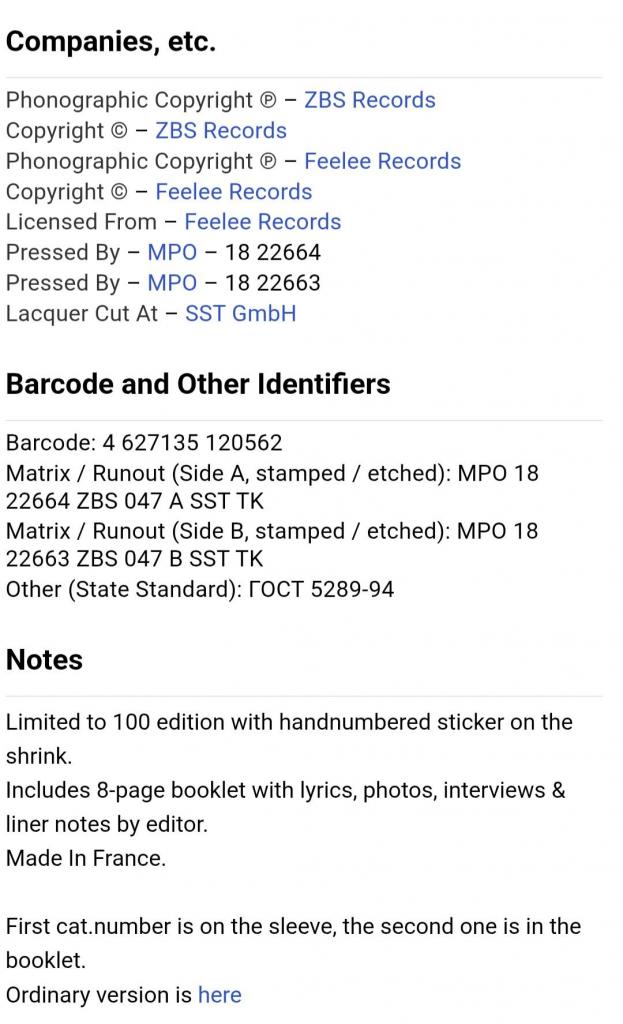Open ZBS Records link beside Copyright ©
623x1024 pixels.
[x=221, y=131]
